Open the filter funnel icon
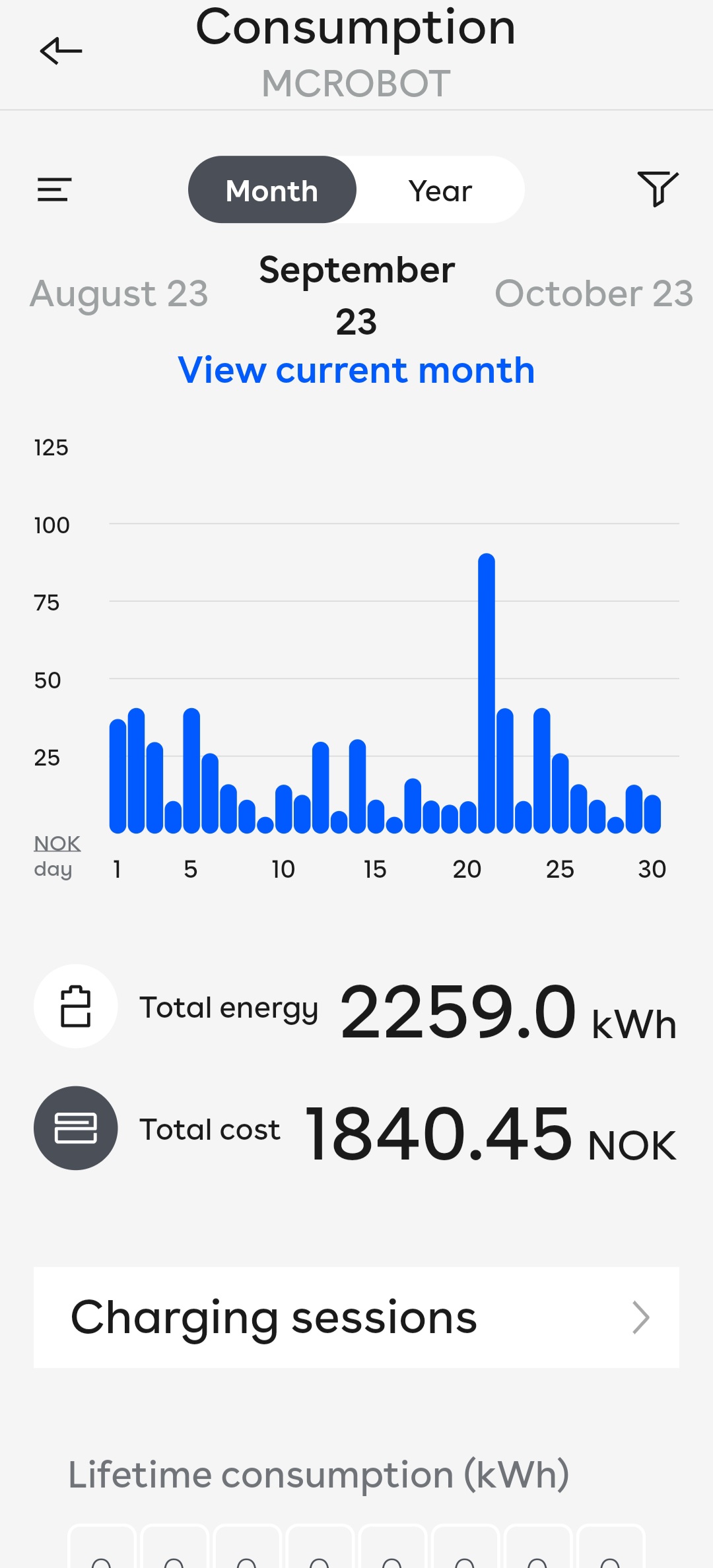 (658, 189)
